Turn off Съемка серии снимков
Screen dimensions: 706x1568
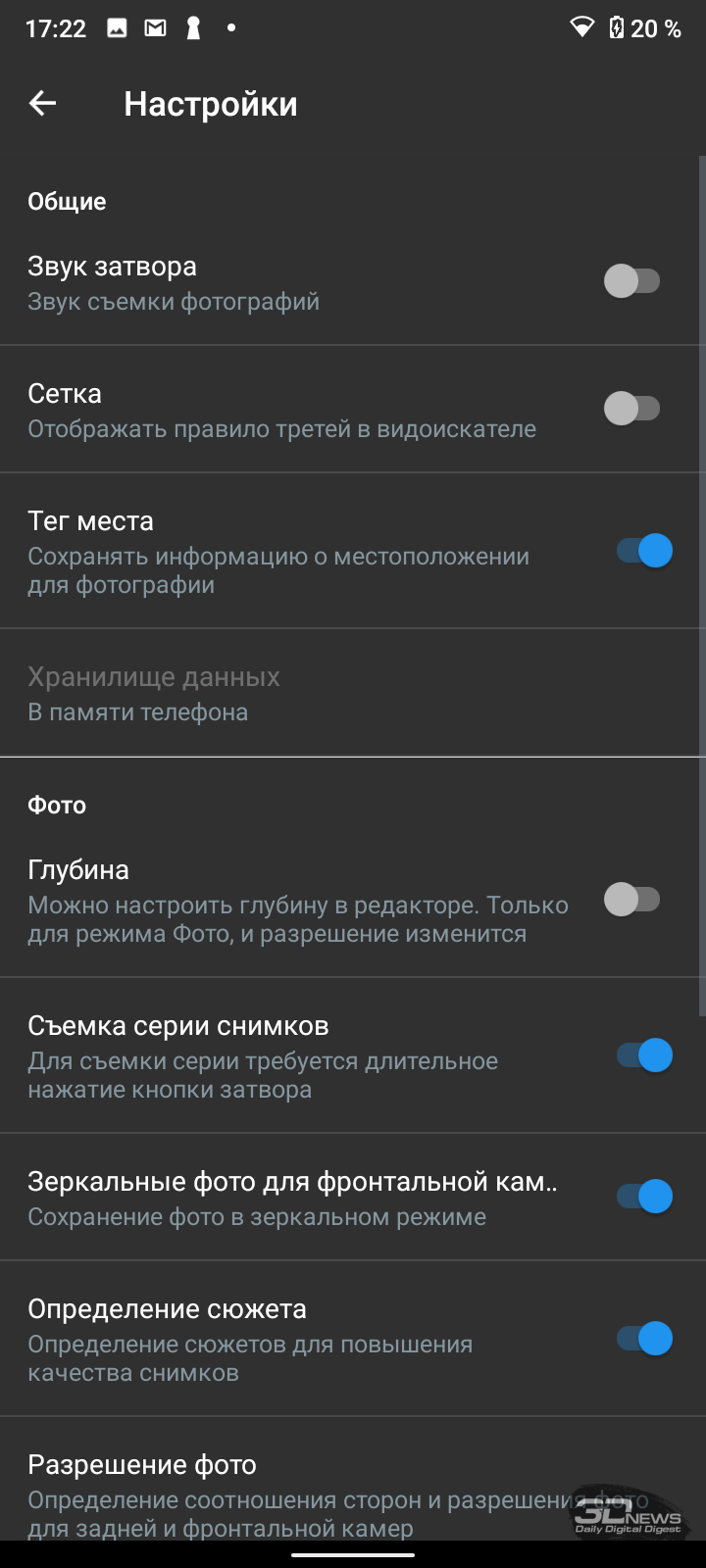644,1055
